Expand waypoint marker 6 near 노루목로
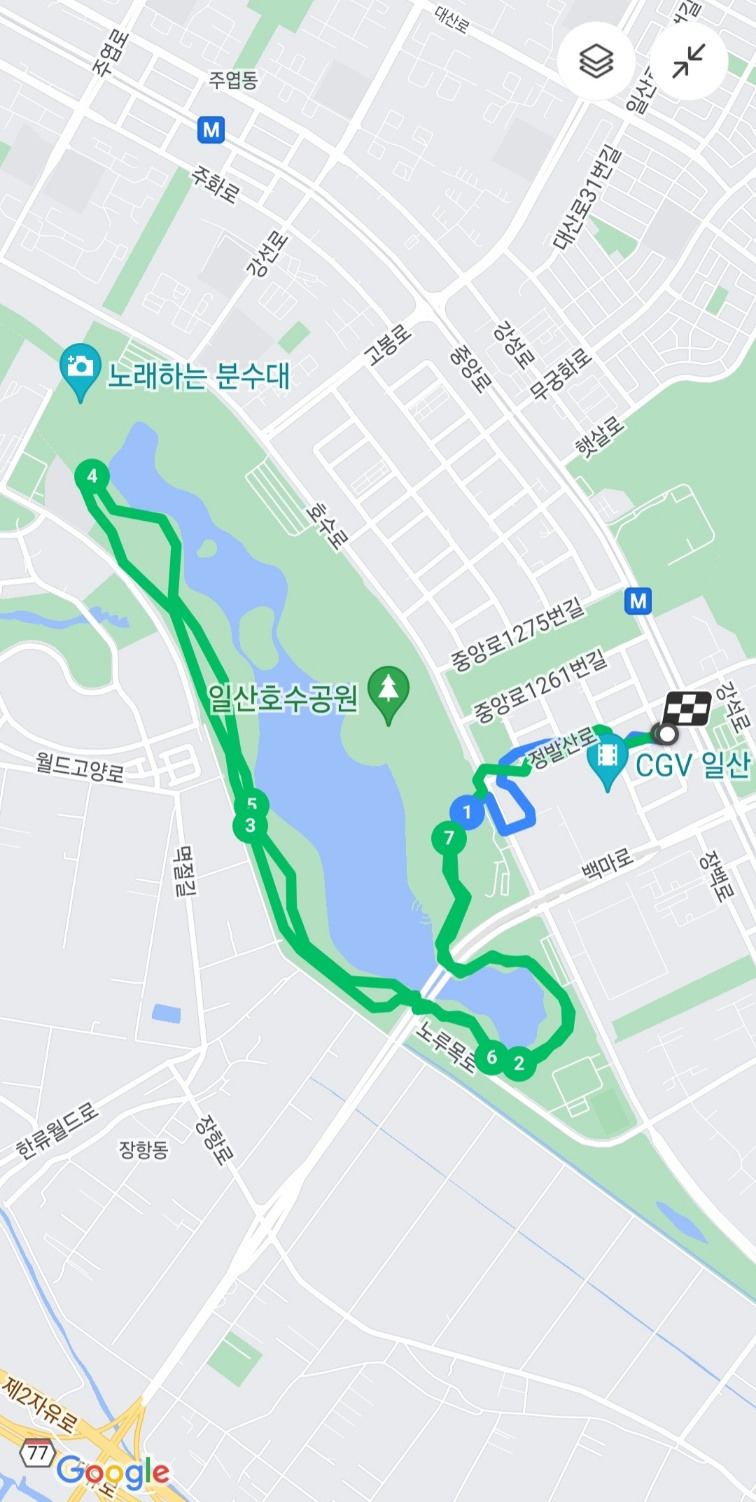This screenshot has height=1502, width=756. [492, 1055]
